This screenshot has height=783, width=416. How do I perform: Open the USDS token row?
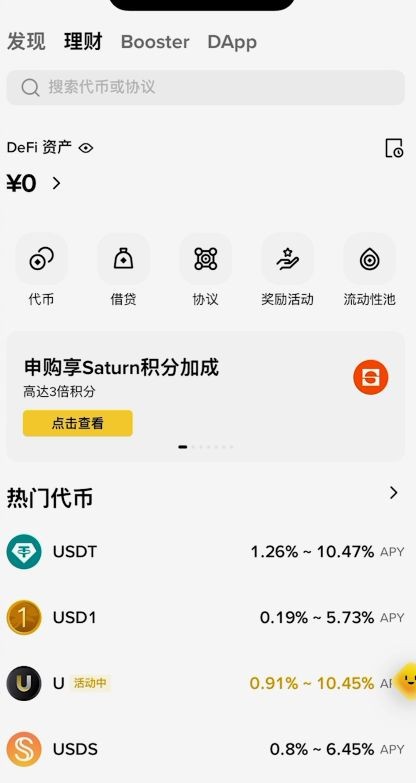coord(205,749)
